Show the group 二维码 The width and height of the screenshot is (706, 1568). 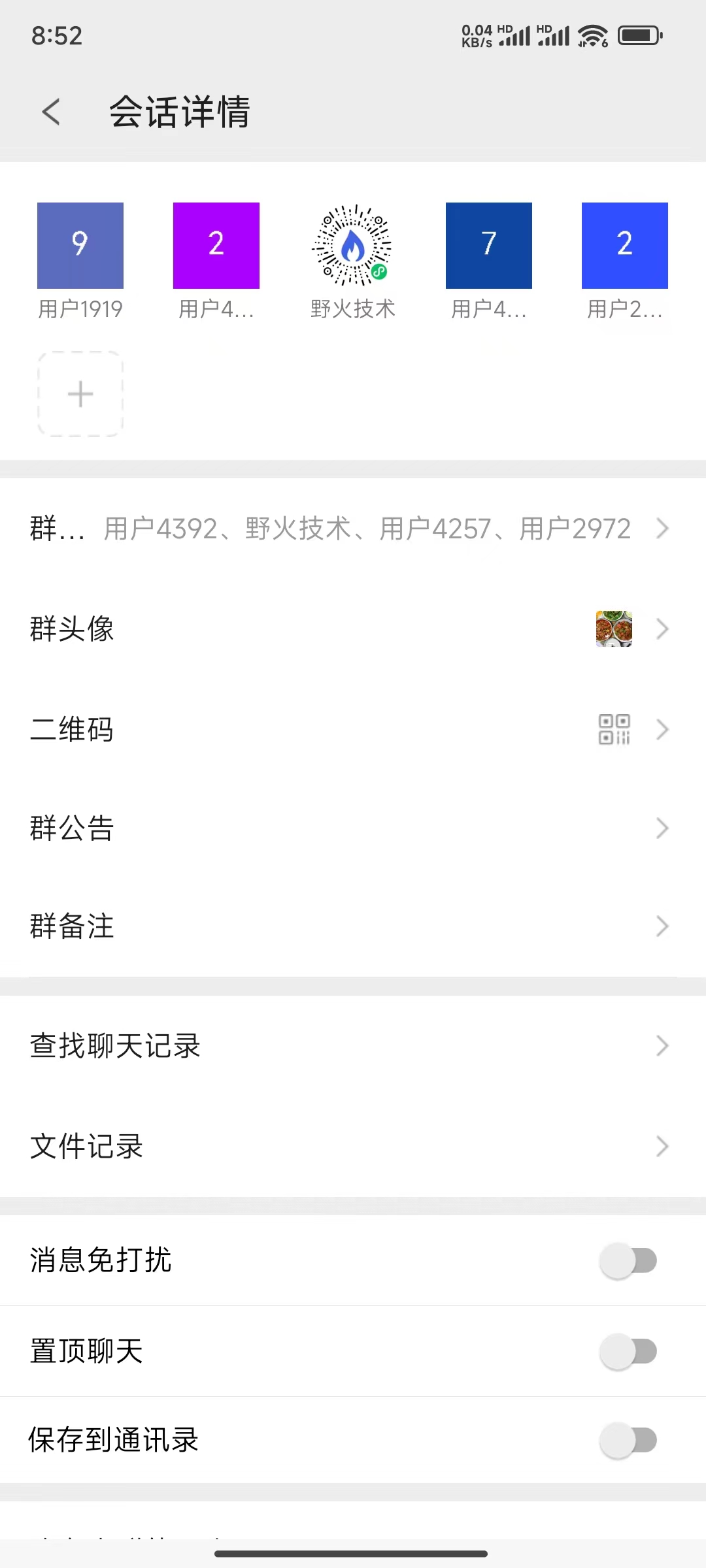(x=353, y=730)
